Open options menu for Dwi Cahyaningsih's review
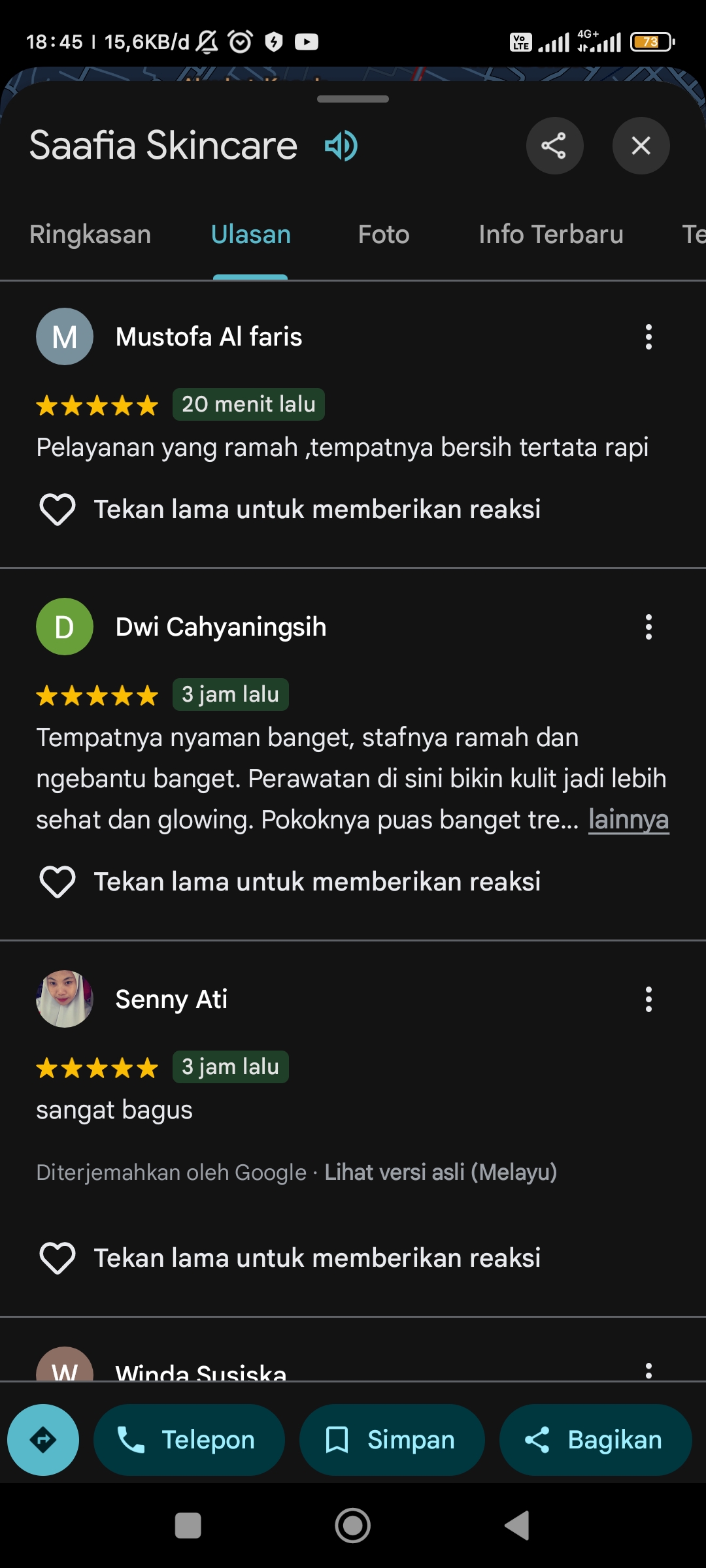This screenshot has height=1568, width=706. (x=648, y=627)
